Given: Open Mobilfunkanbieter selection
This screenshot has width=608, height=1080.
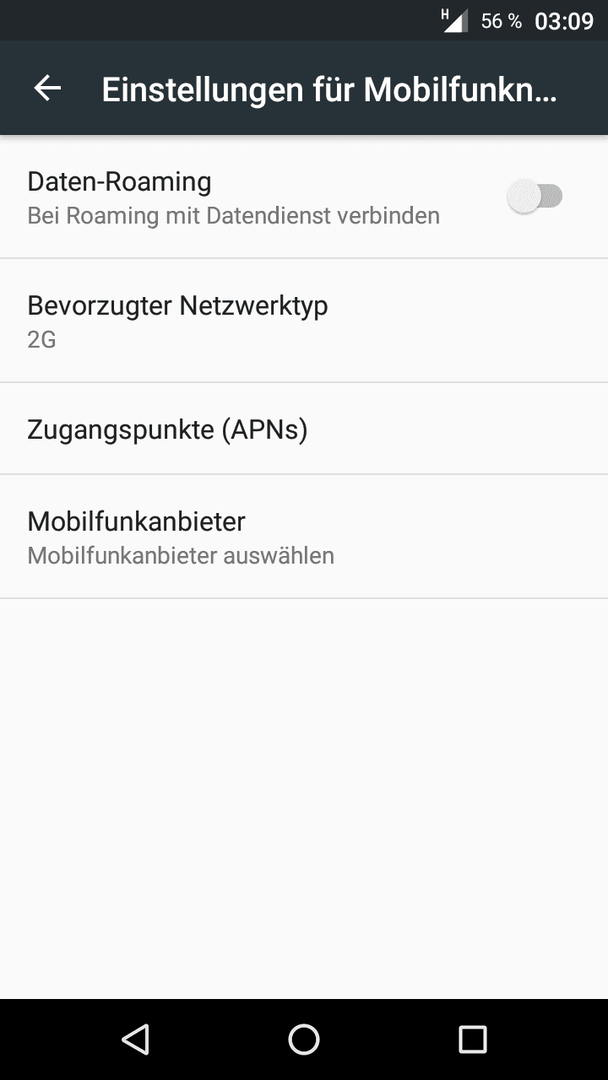Looking at the screenshot, I should 304,537.
